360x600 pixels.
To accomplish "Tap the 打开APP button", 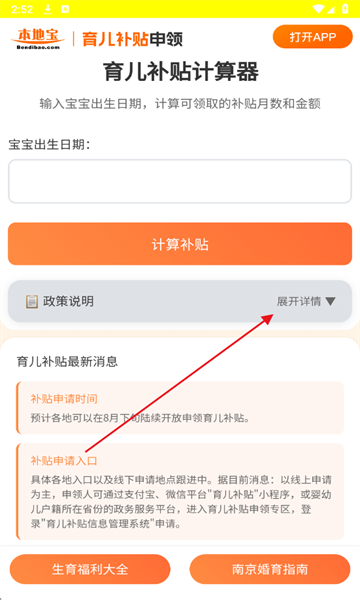I will click(x=313, y=37).
